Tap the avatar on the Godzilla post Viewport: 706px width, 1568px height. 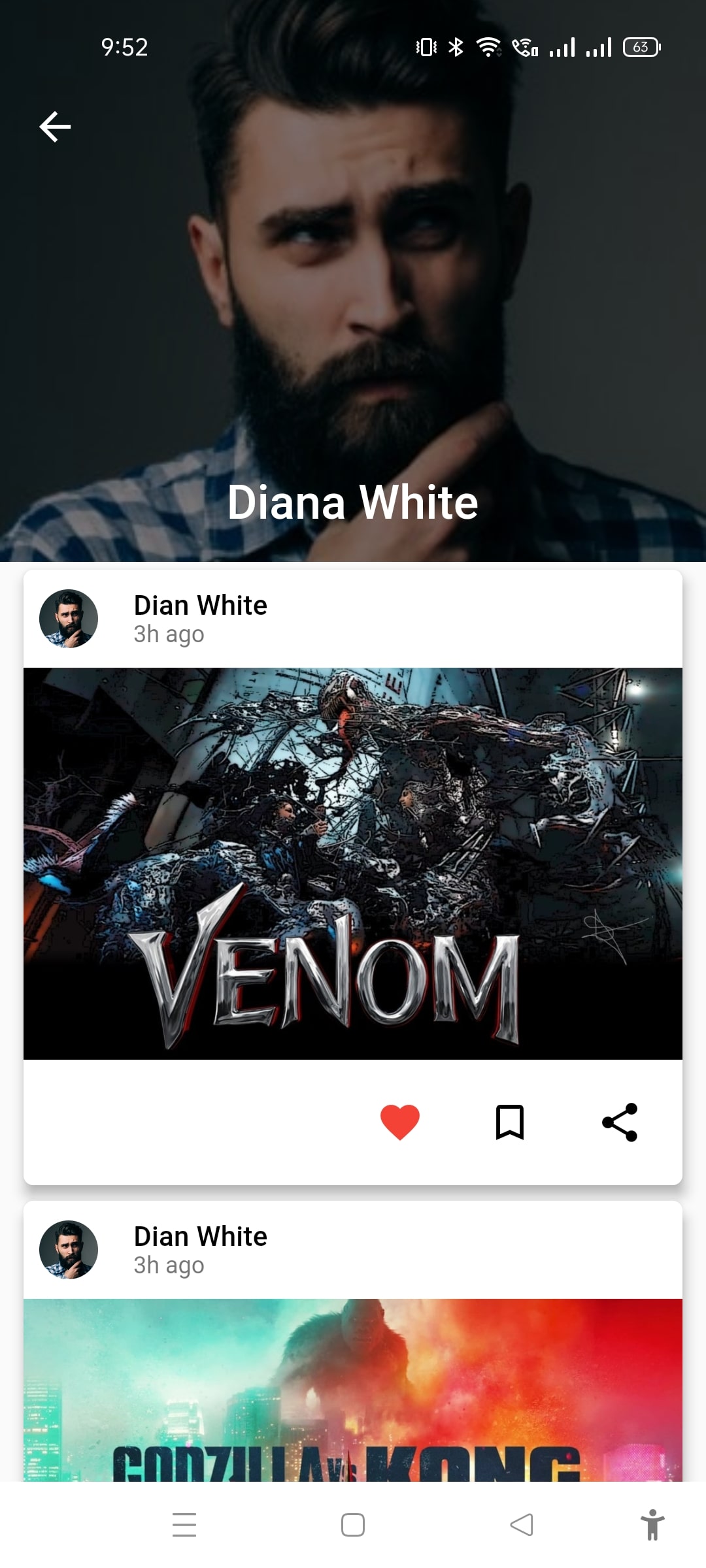coord(69,1250)
